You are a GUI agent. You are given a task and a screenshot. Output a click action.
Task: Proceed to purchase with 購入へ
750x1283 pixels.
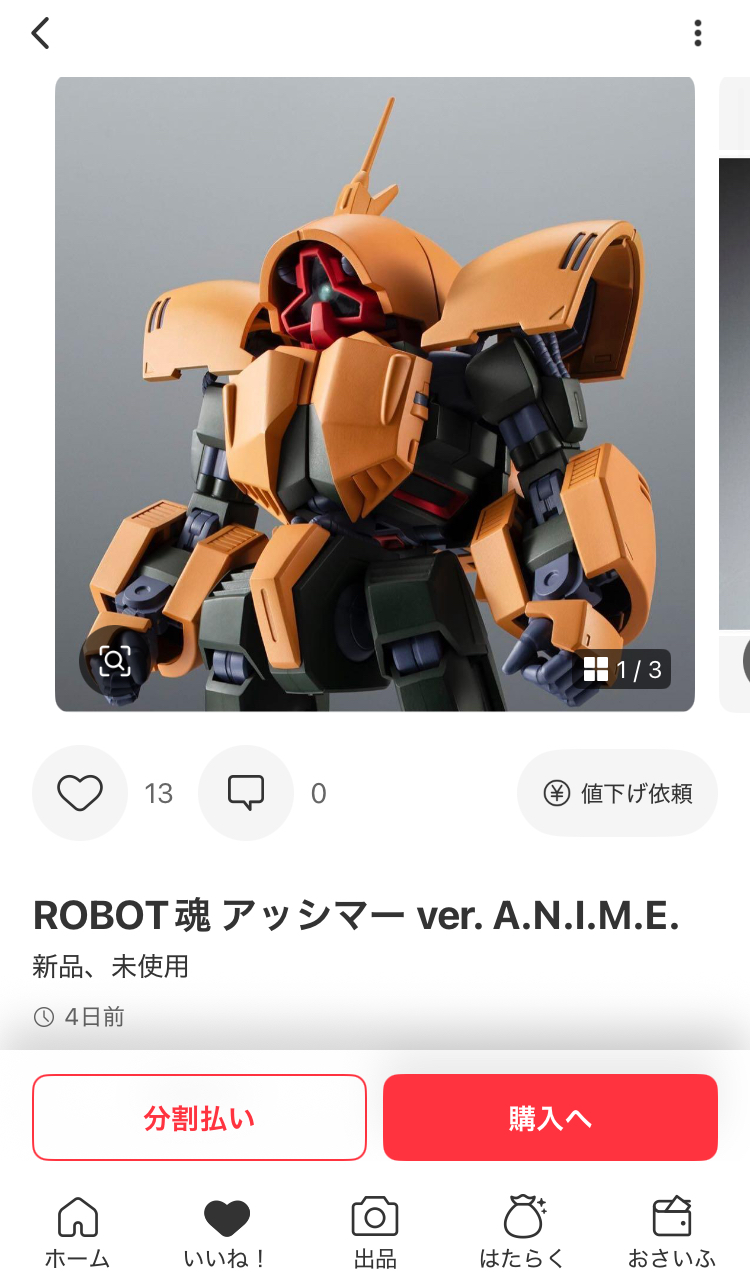point(550,1117)
